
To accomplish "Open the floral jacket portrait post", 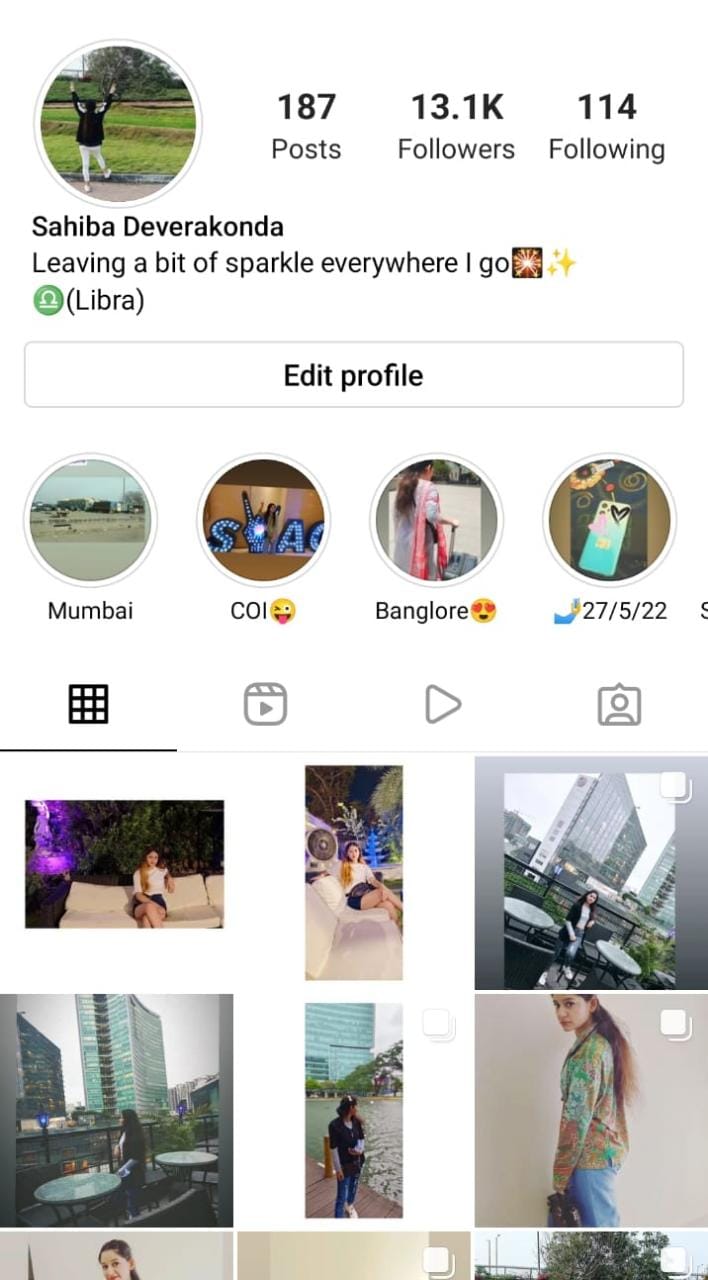I will pos(590,1110).
